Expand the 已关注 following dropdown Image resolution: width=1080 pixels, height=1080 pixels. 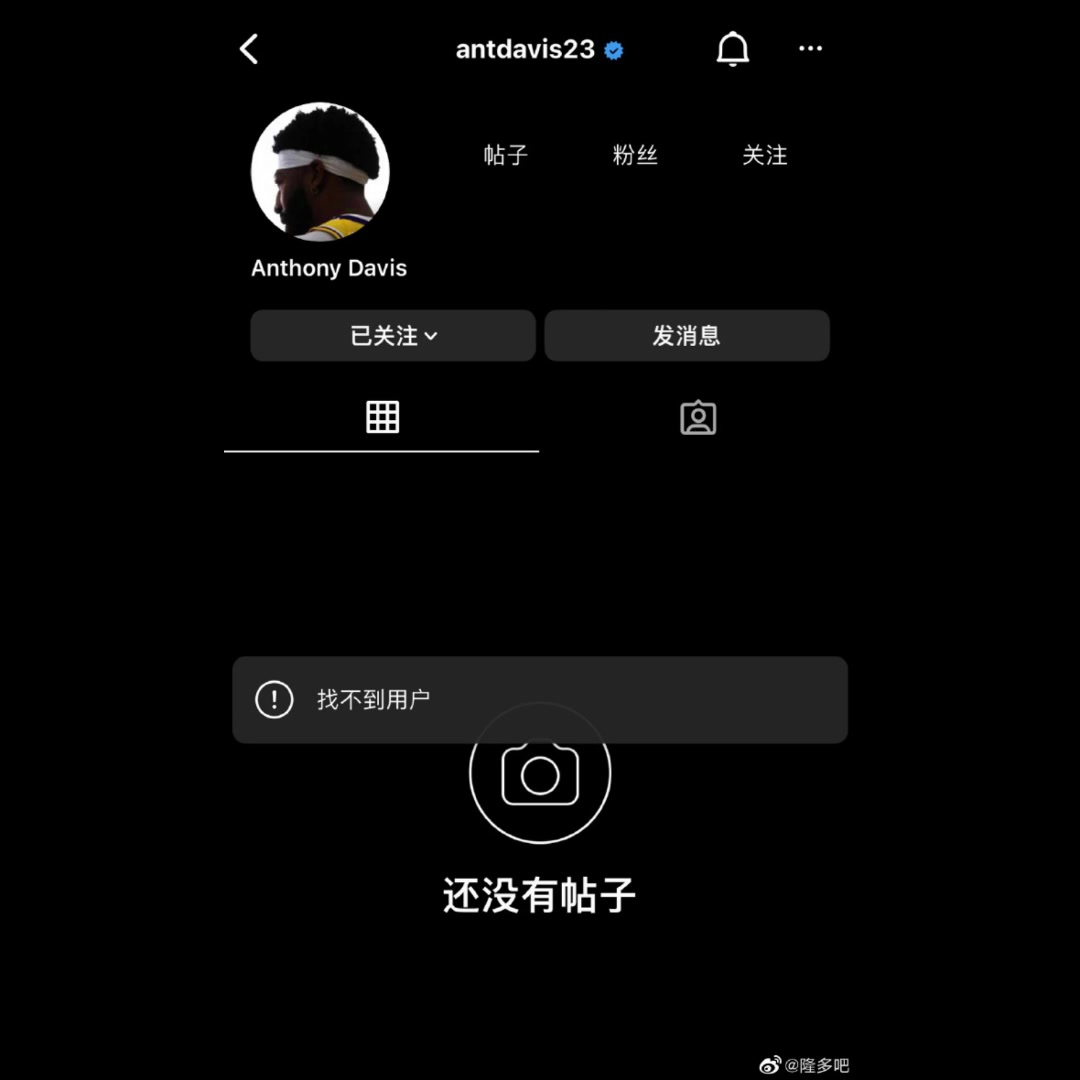(393, 336)
